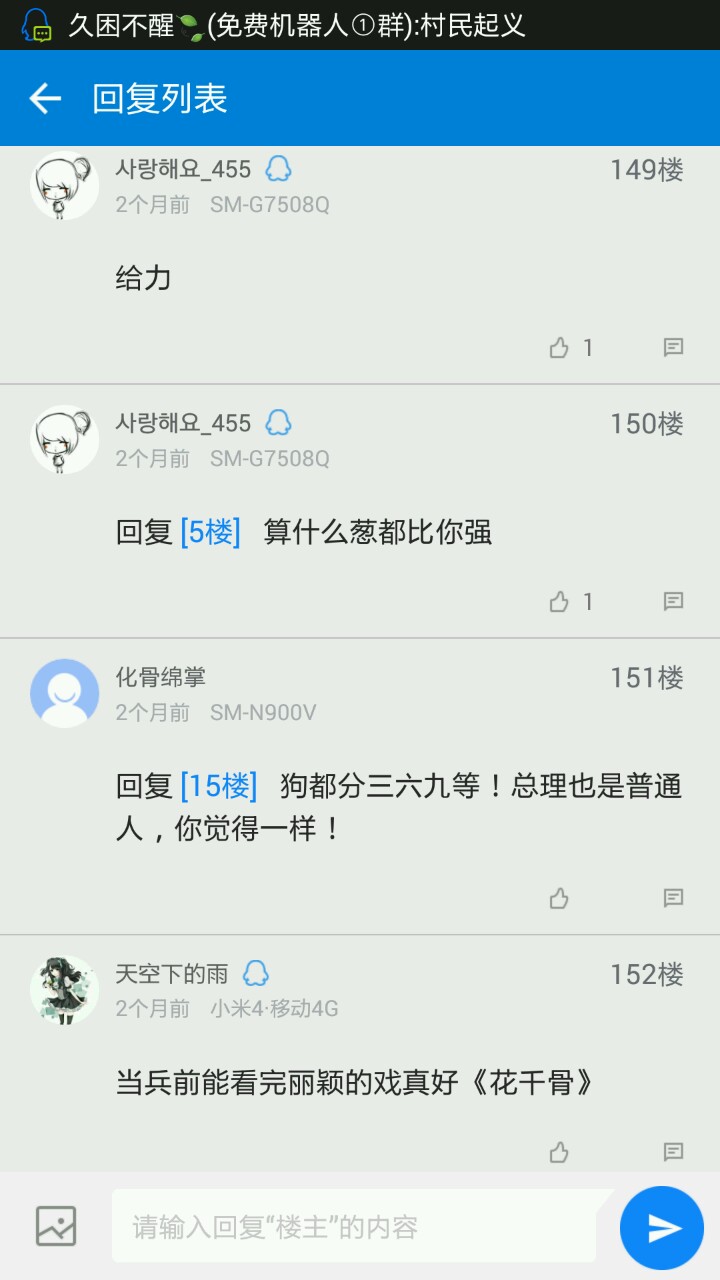Like 天空下的雨's 152楼 reply
The width and height of the screenshot is (720, 1280).
click(x=560, y=1152)
